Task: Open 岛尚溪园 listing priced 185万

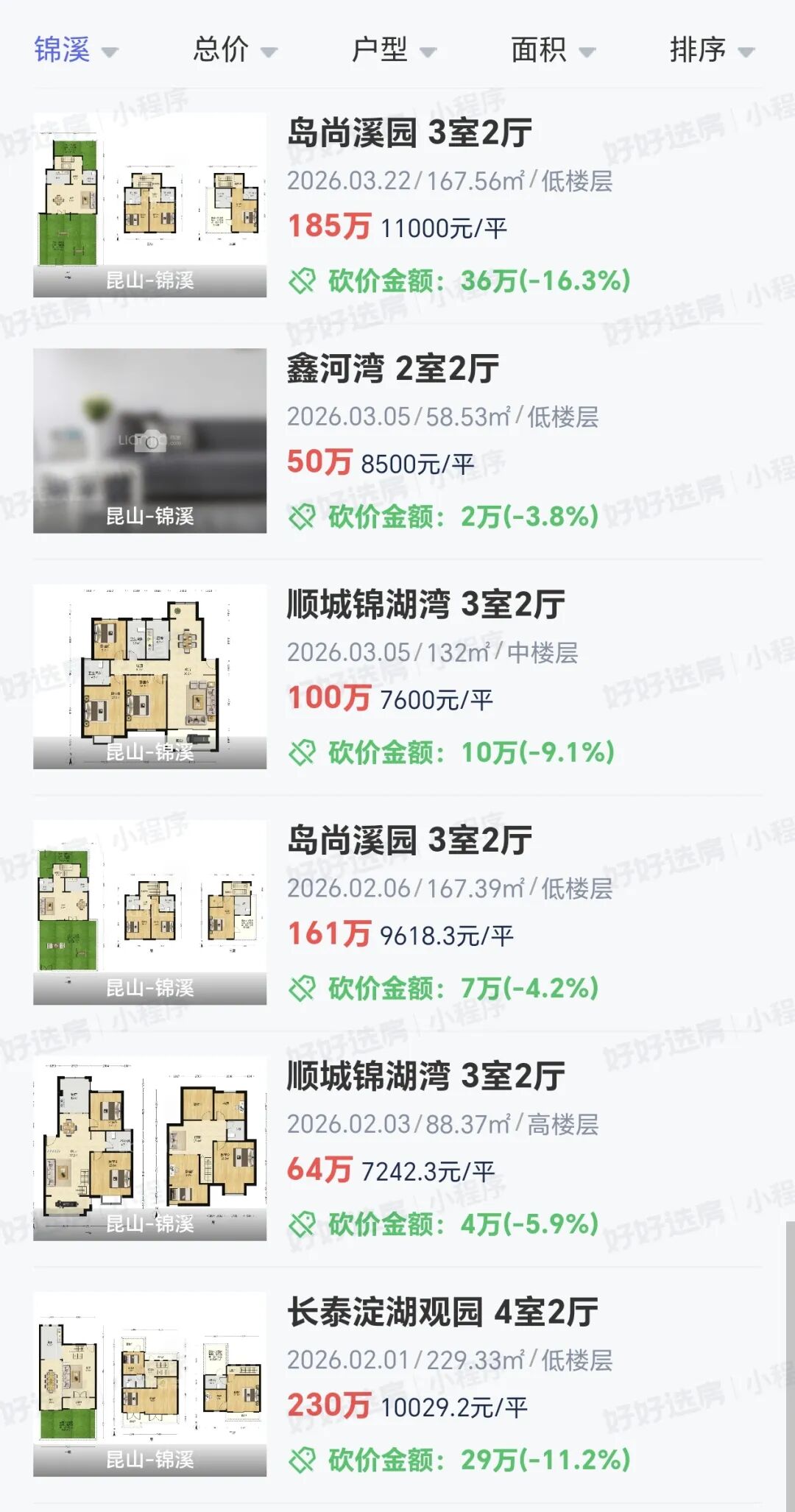Action: click(409, 133)
